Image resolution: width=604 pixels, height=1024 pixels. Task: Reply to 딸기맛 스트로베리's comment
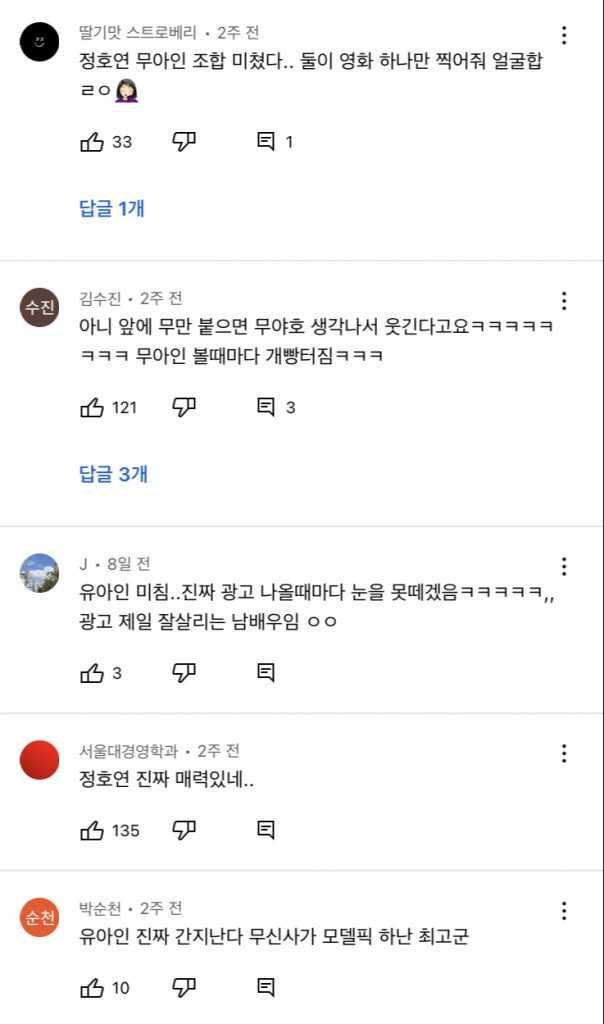pyautogui.click(x=266, y=142)
